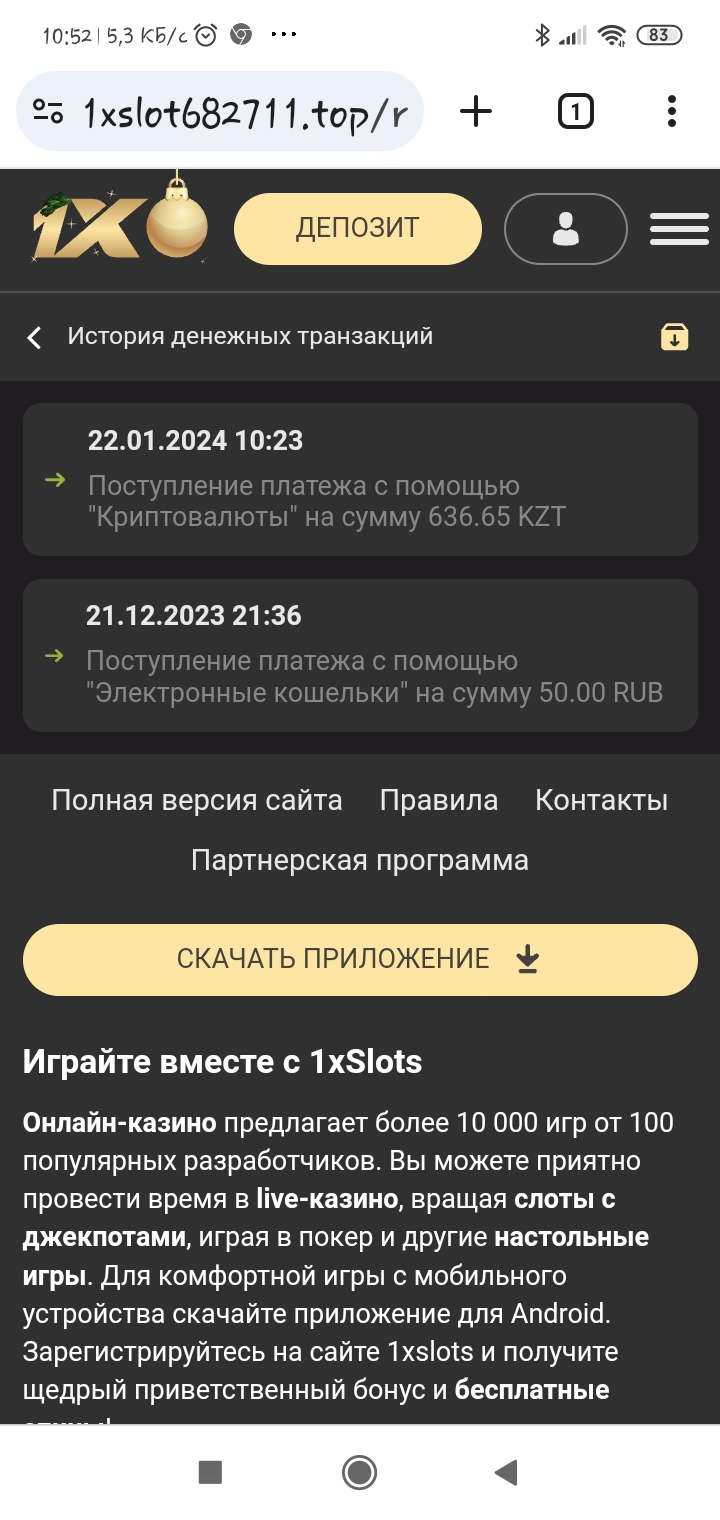720x1520 pixels.
Task: Open Партнерская программа link
Action: click(x=360, y=860)
